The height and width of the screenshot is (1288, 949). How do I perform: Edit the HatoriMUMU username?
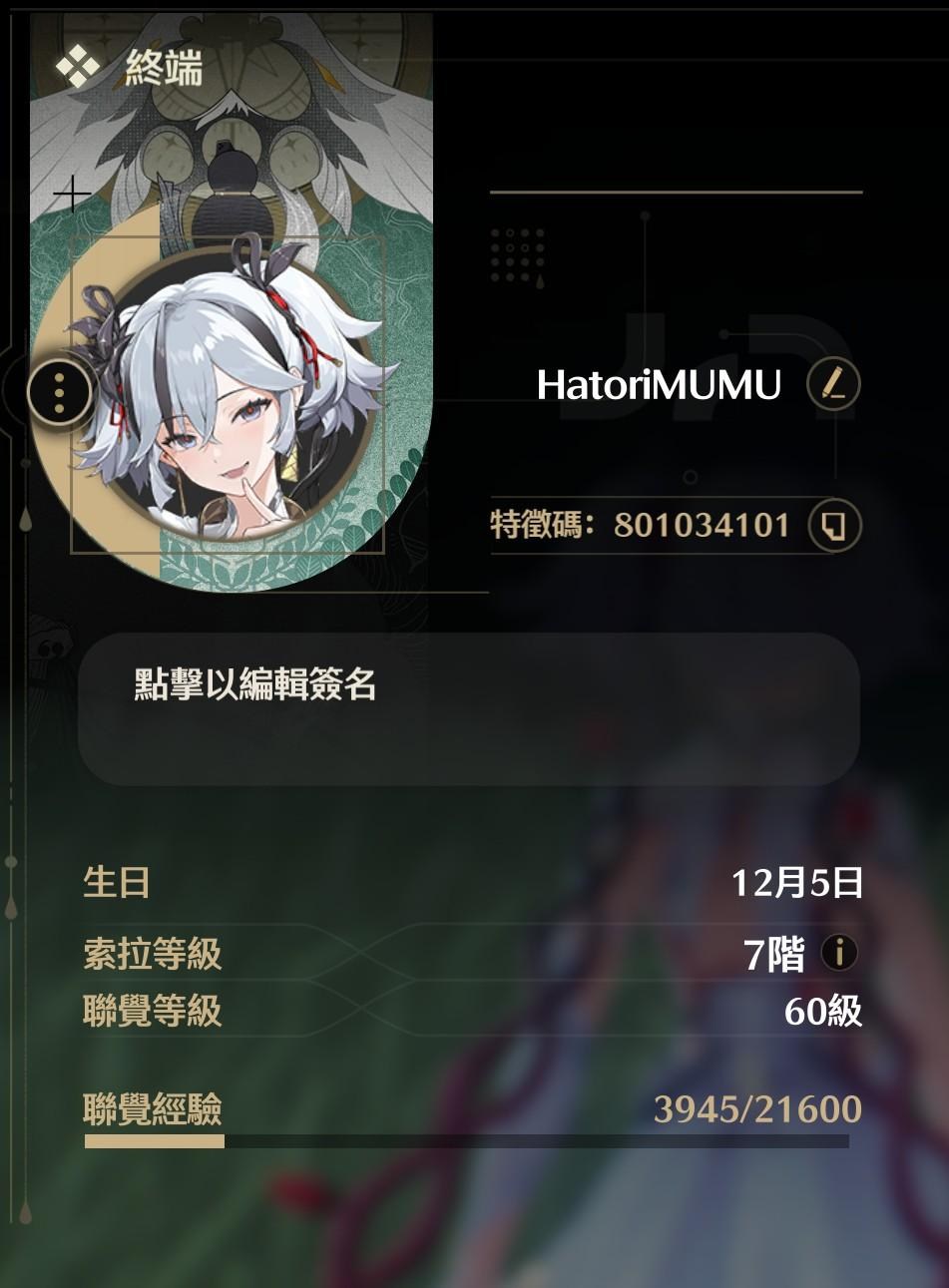point(833,384)
